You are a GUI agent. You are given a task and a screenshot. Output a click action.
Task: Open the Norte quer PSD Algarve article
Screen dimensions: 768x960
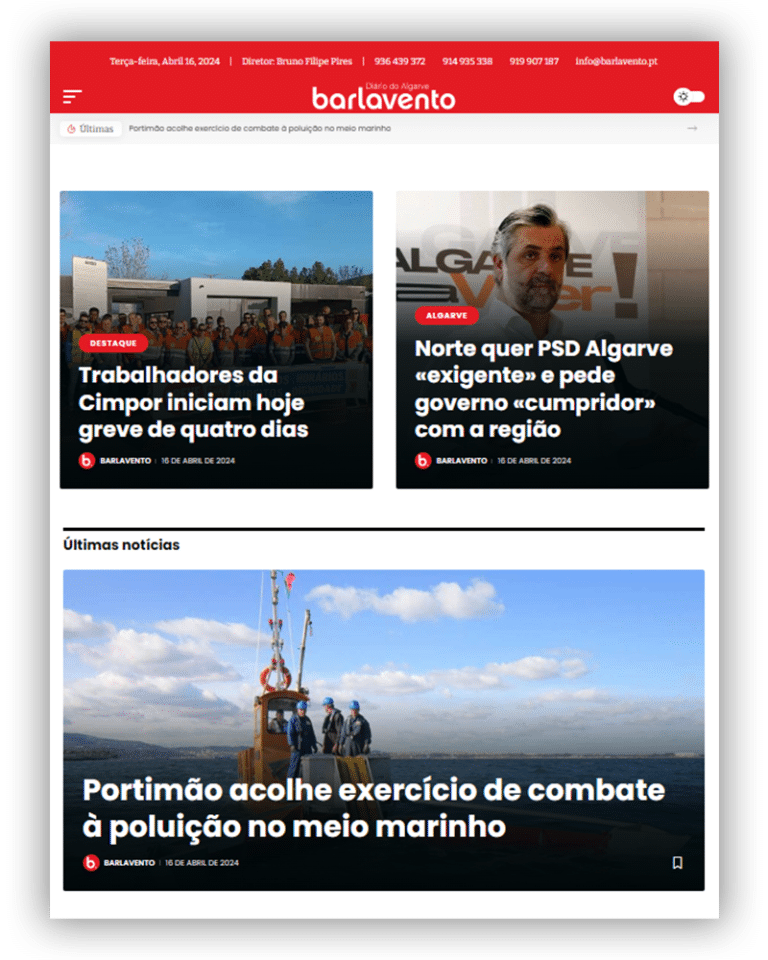(543, 389)
